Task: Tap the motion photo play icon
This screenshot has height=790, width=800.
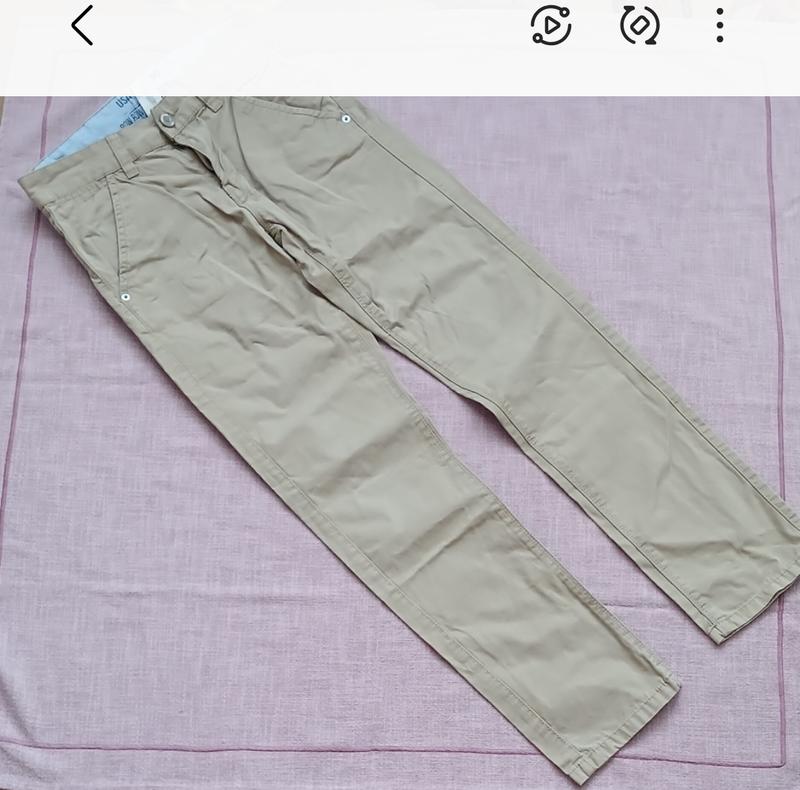Action: tap(551, 26)
